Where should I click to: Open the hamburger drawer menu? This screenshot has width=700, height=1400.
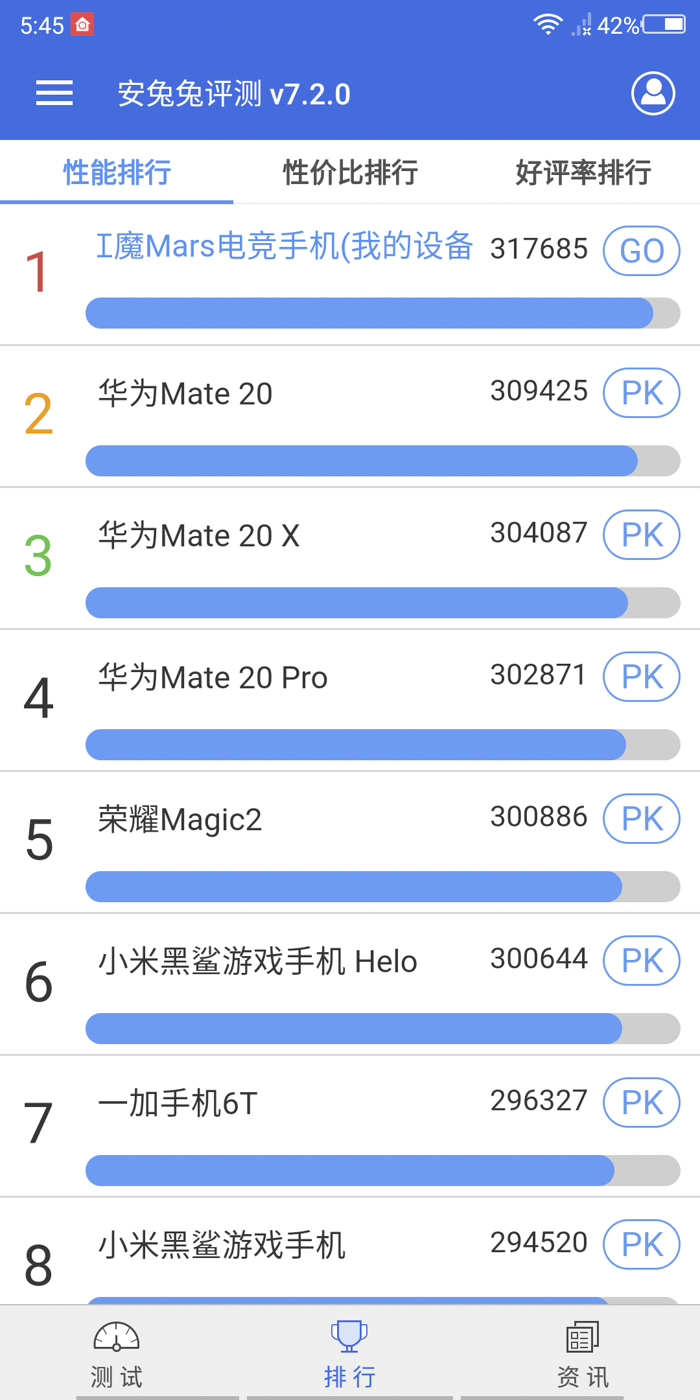pos(54,93)
